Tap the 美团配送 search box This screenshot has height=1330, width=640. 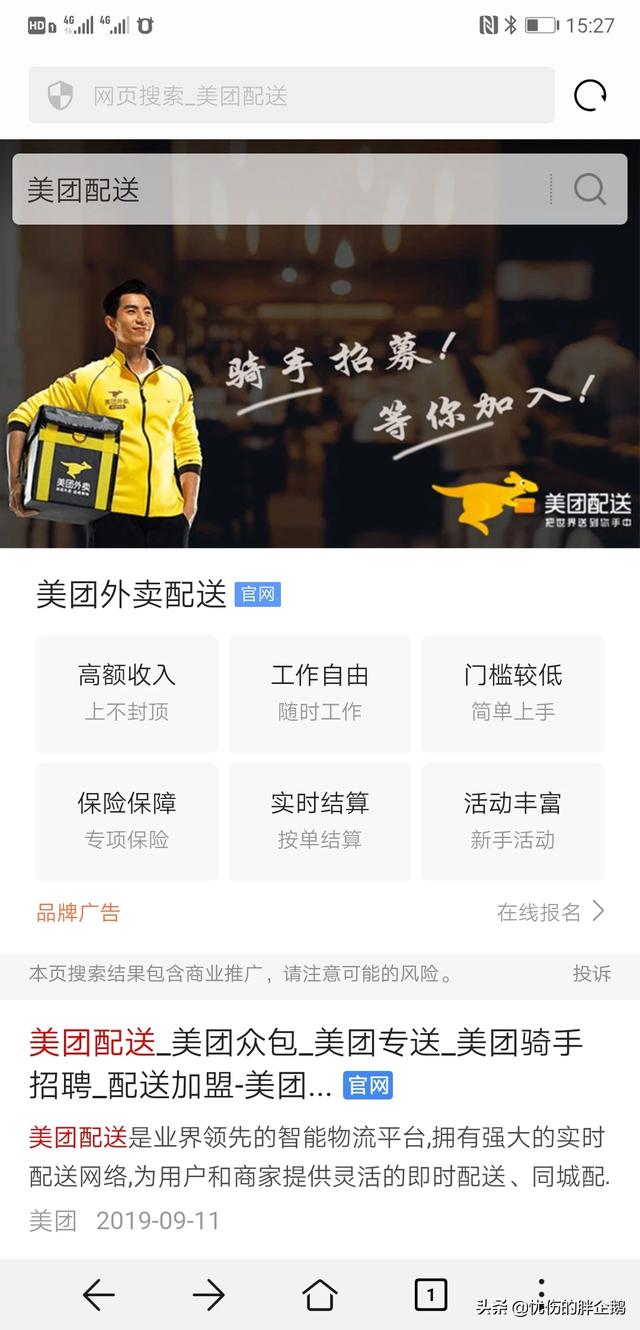[280, 190]
